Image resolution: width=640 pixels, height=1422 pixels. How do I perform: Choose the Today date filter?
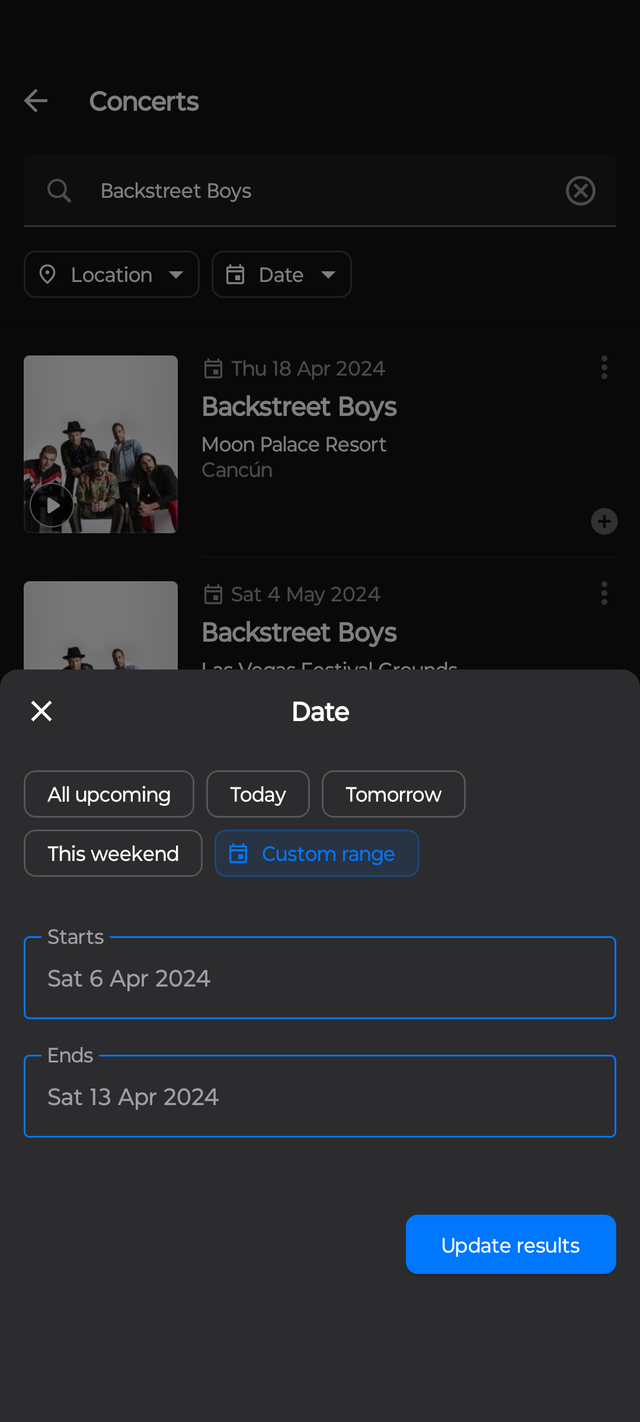click(x=258, y=794)
